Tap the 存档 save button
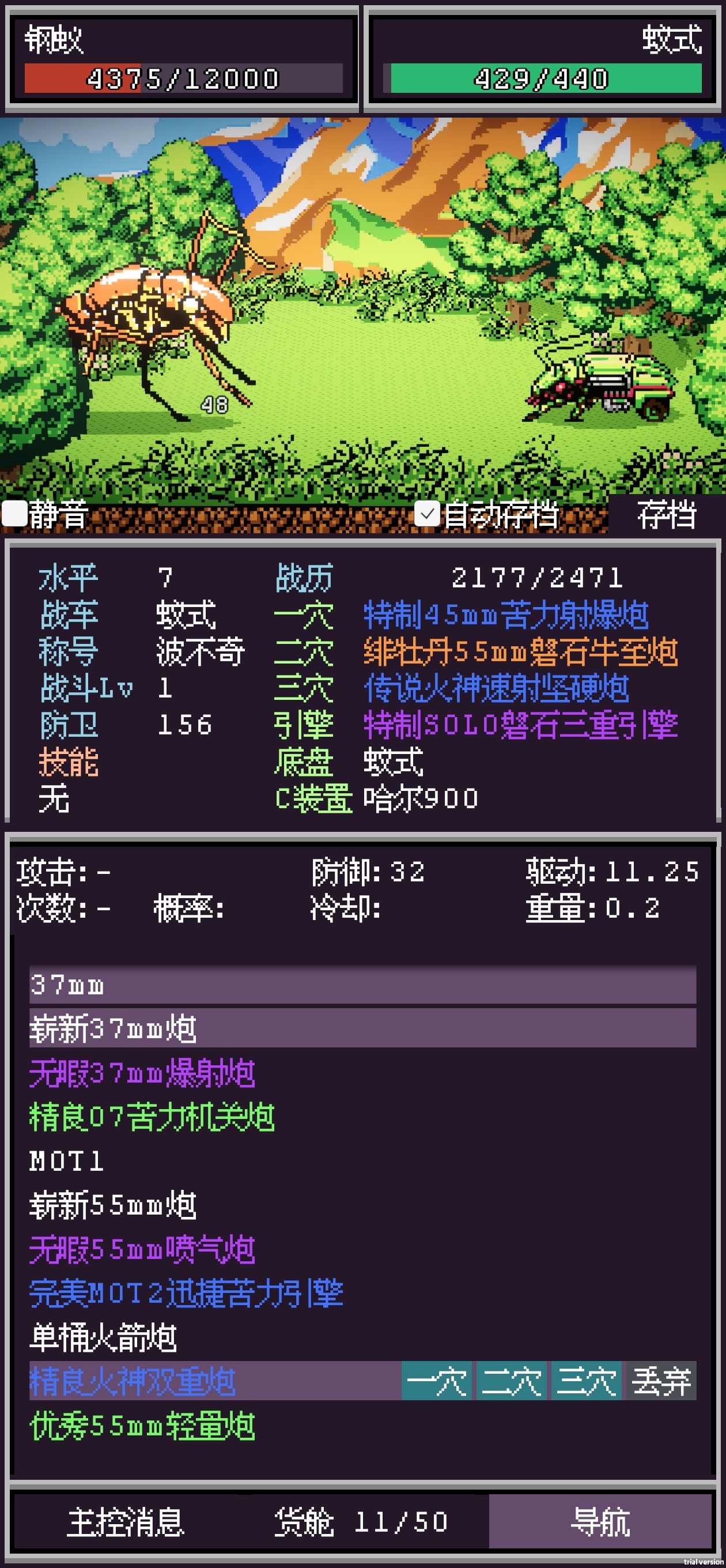Viewport: 726px width, 1568px height. tap(666, 515)
